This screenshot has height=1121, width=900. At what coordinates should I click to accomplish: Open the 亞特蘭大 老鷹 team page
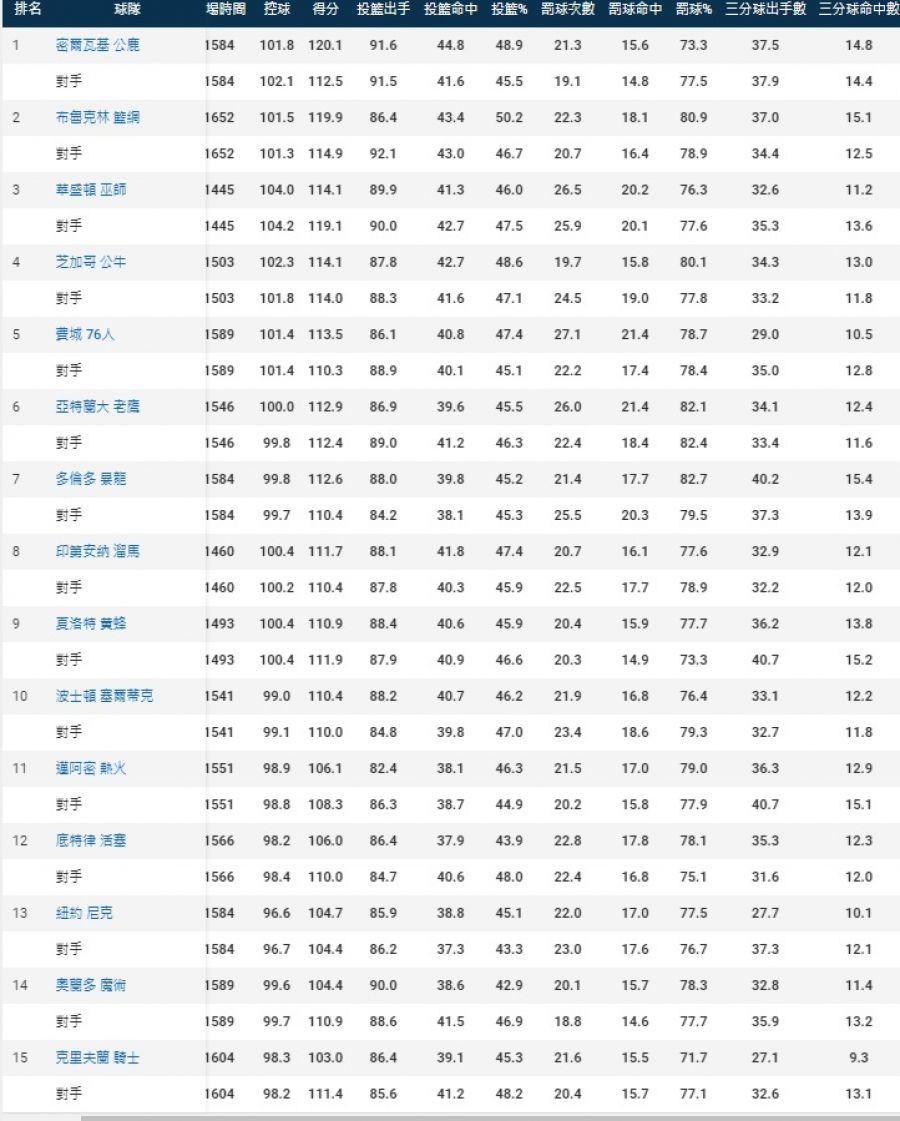97,407
